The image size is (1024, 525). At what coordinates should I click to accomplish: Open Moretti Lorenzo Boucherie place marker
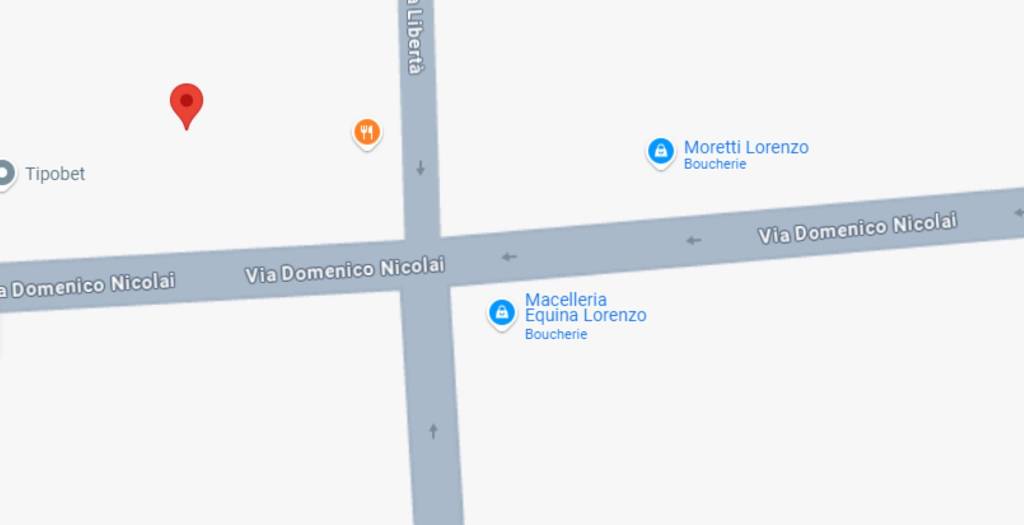660,152
